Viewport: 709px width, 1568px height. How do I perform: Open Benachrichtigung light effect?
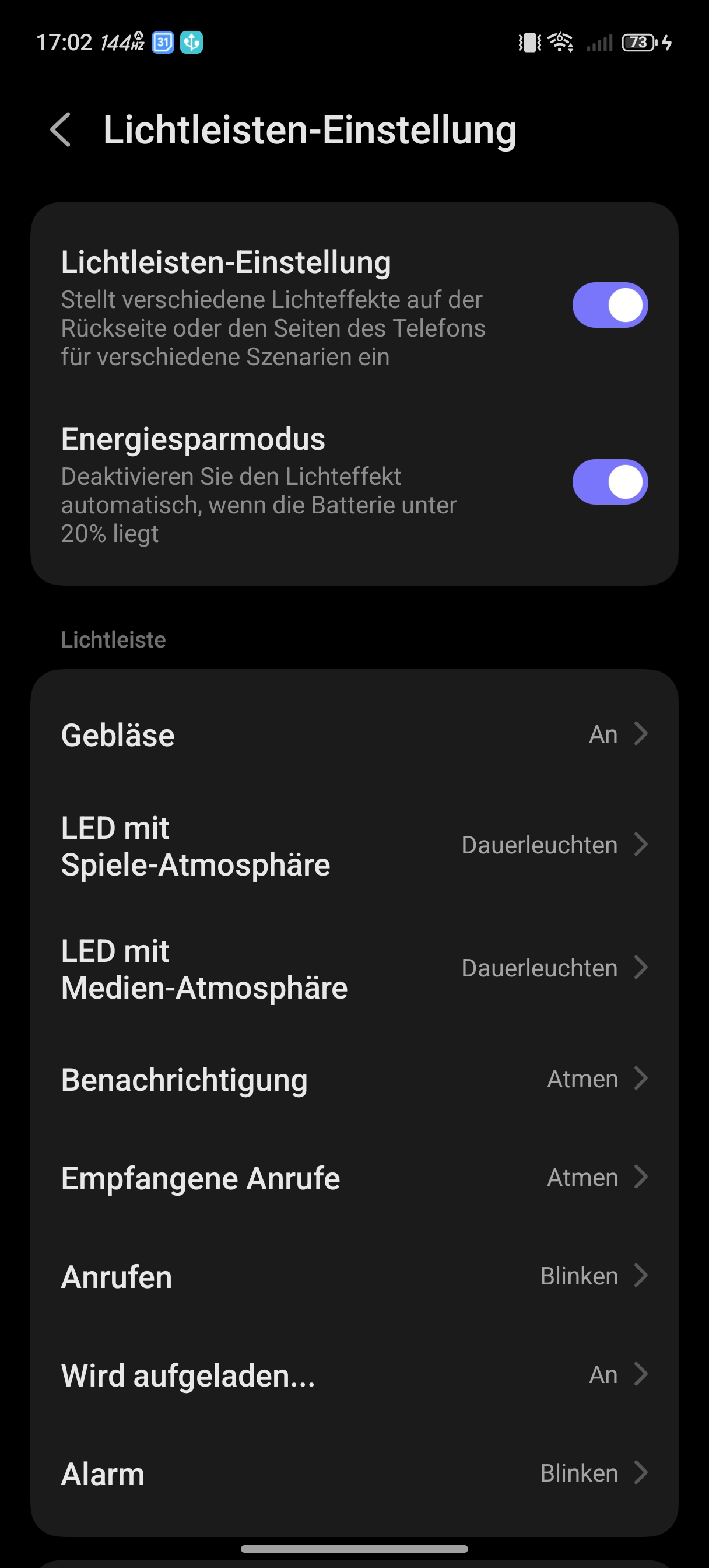pyautogui.click(x=354, y=1079)
